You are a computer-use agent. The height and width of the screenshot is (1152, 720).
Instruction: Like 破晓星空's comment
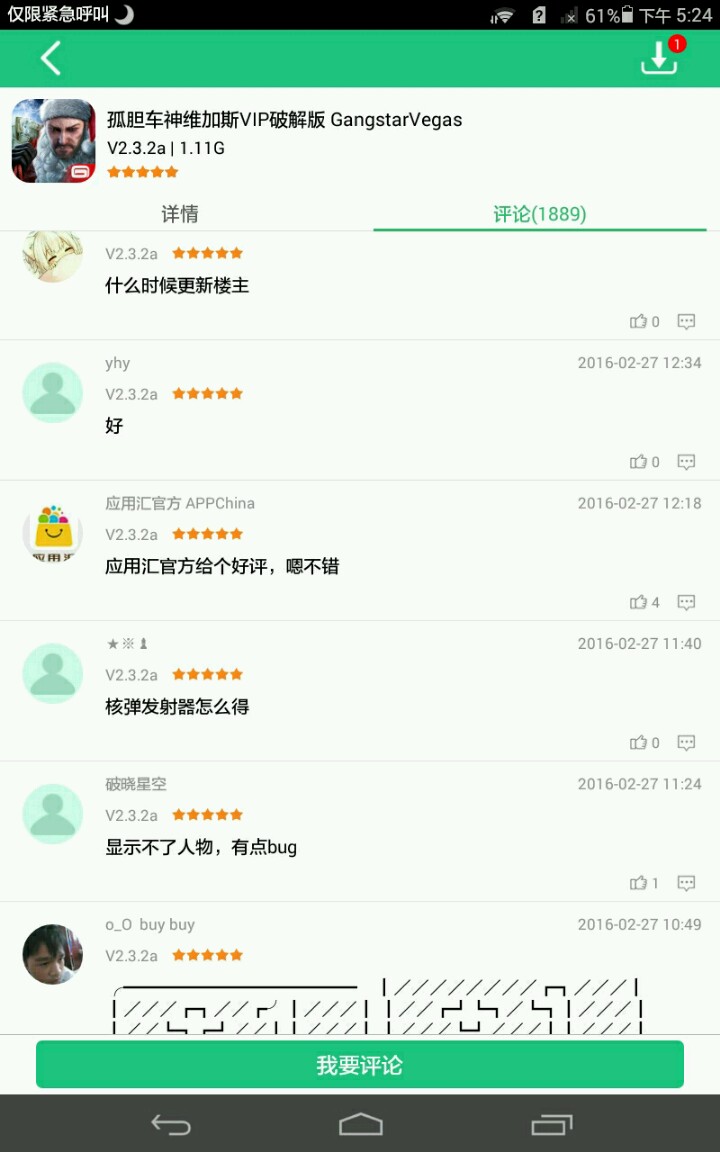[644, 883]
